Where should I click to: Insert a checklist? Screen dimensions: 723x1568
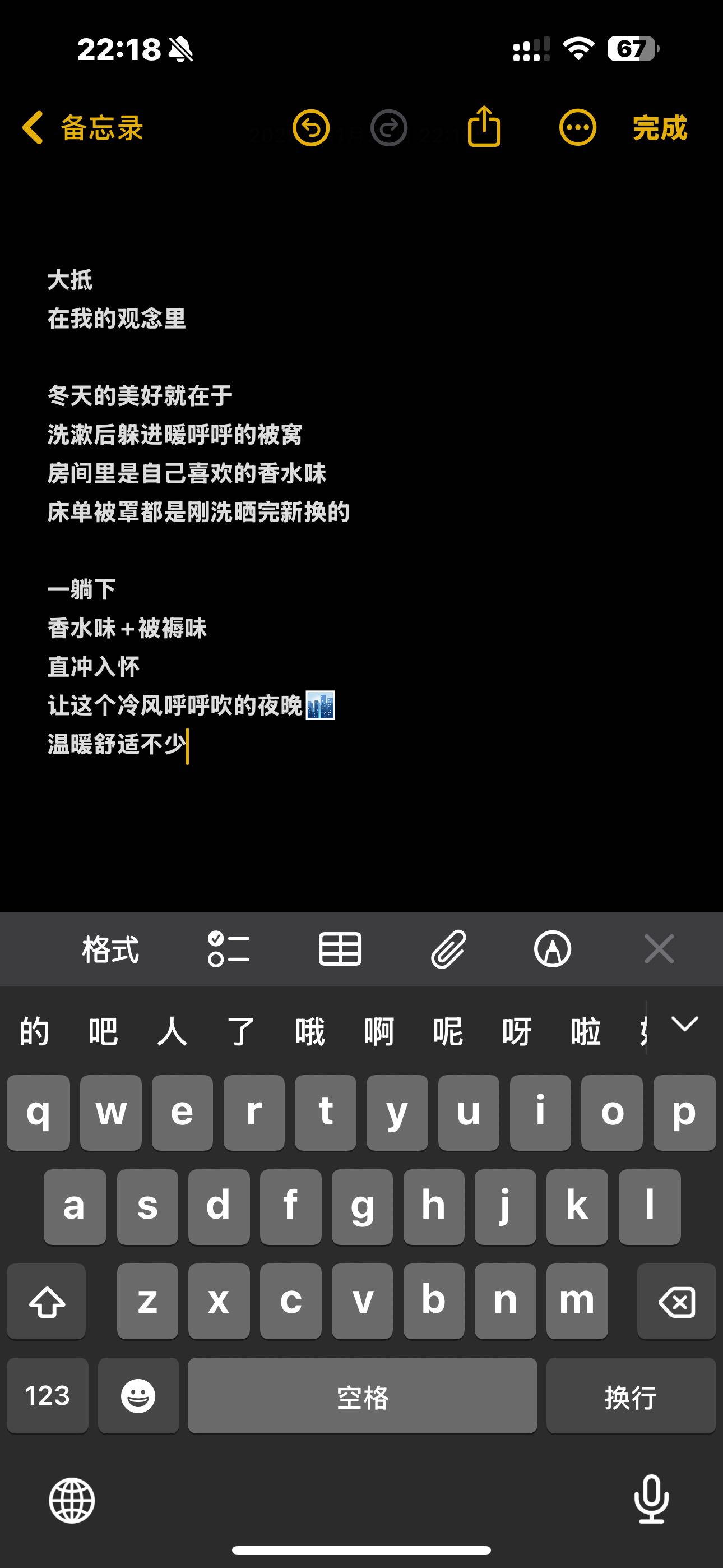[x=229, y=949]
